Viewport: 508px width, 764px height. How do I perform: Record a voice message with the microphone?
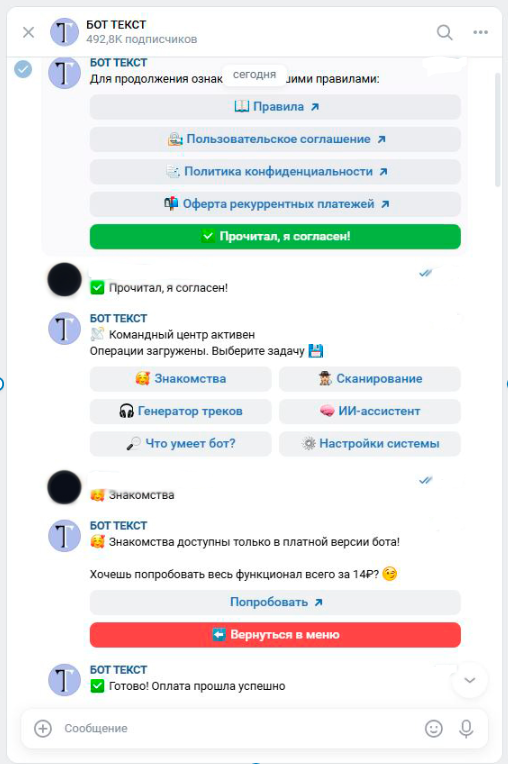click(466, 728)
